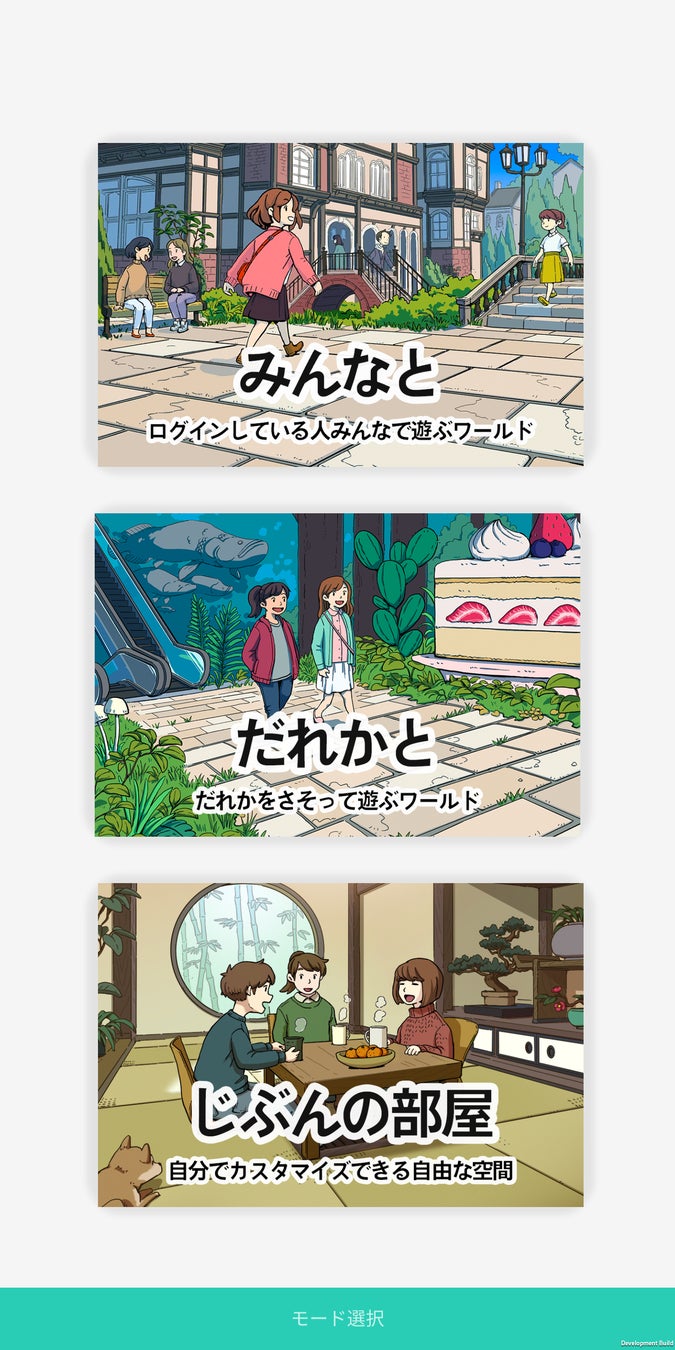Open the だれかと world card
675x1350 pixels.
337,675
